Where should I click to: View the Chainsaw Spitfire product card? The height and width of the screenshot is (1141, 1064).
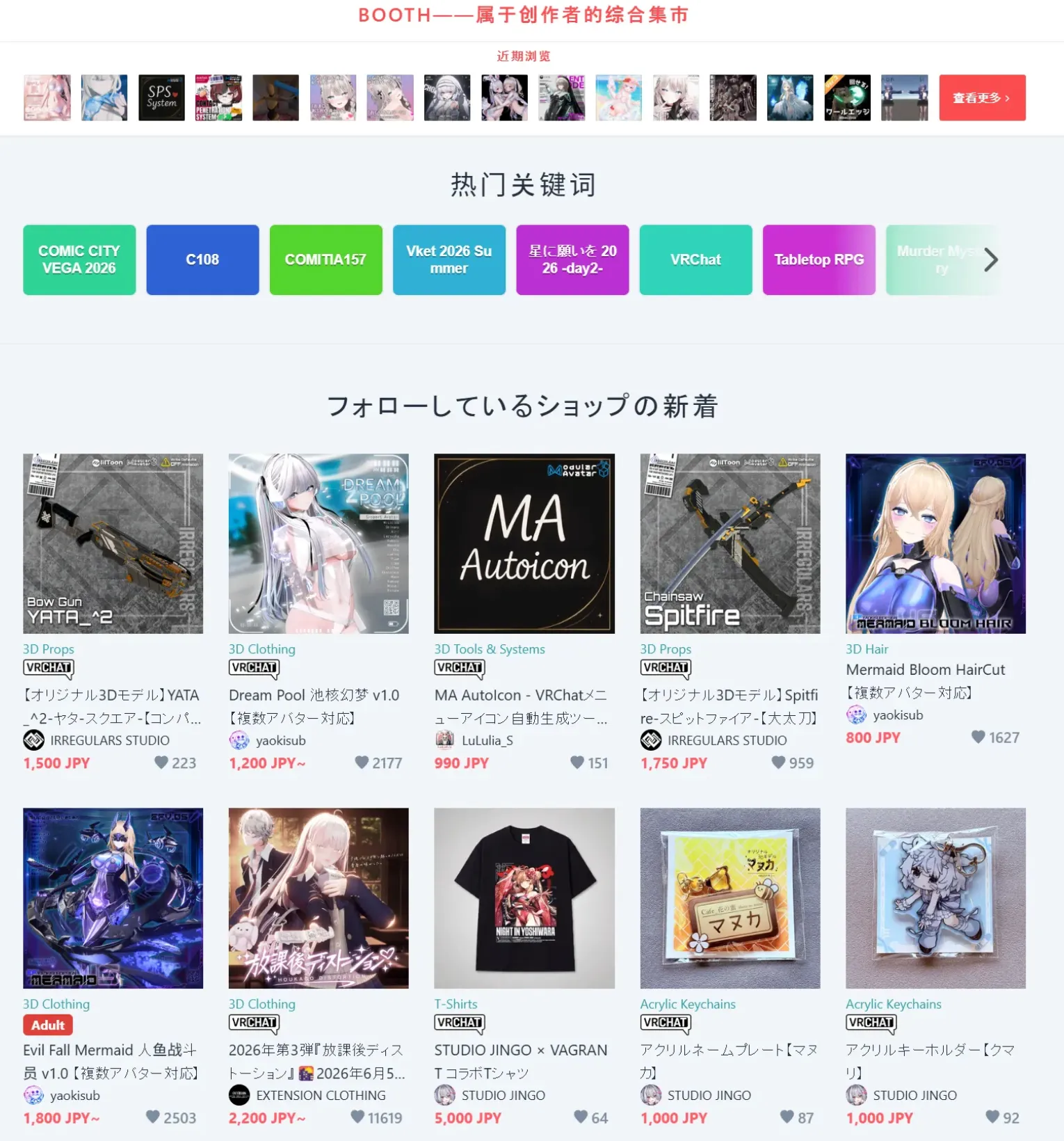(x=730, y=543)
